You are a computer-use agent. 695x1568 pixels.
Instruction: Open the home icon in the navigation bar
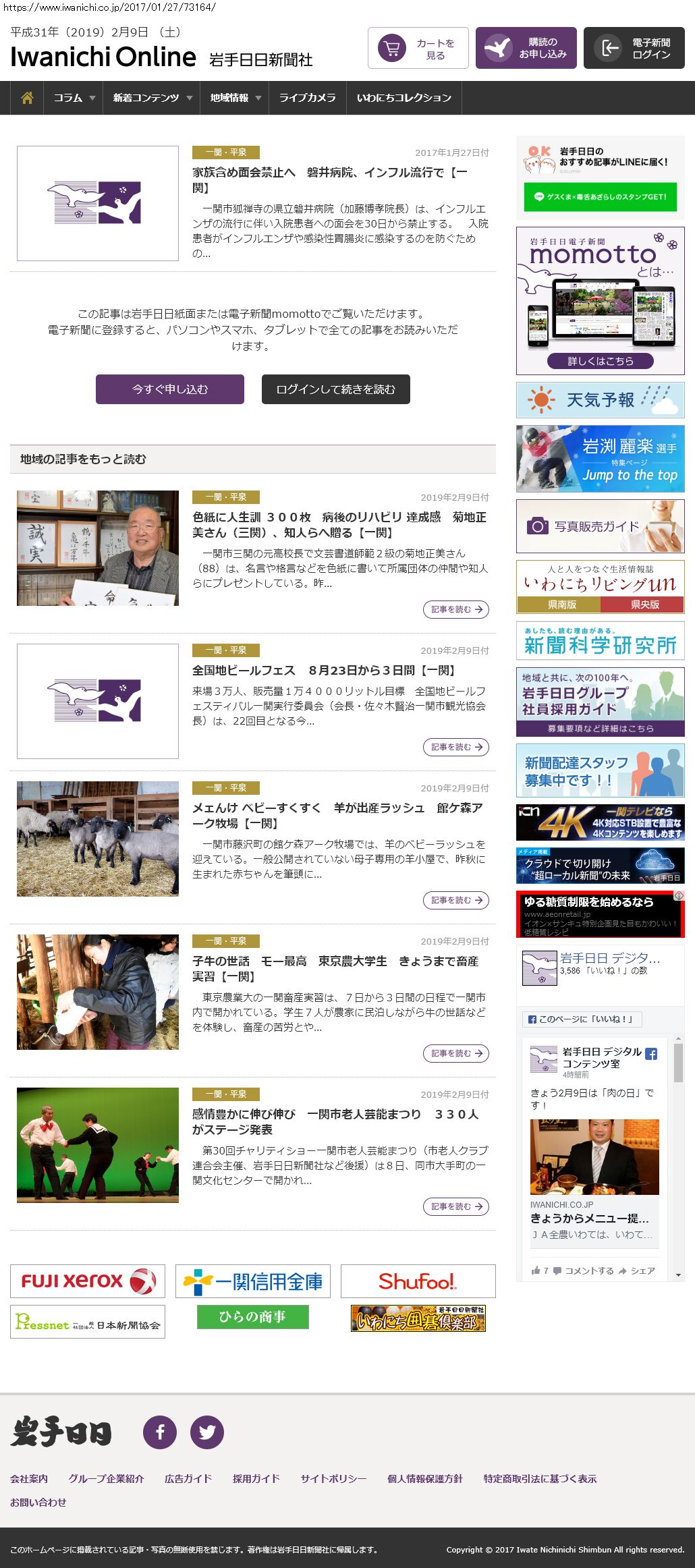pos(27,98)
